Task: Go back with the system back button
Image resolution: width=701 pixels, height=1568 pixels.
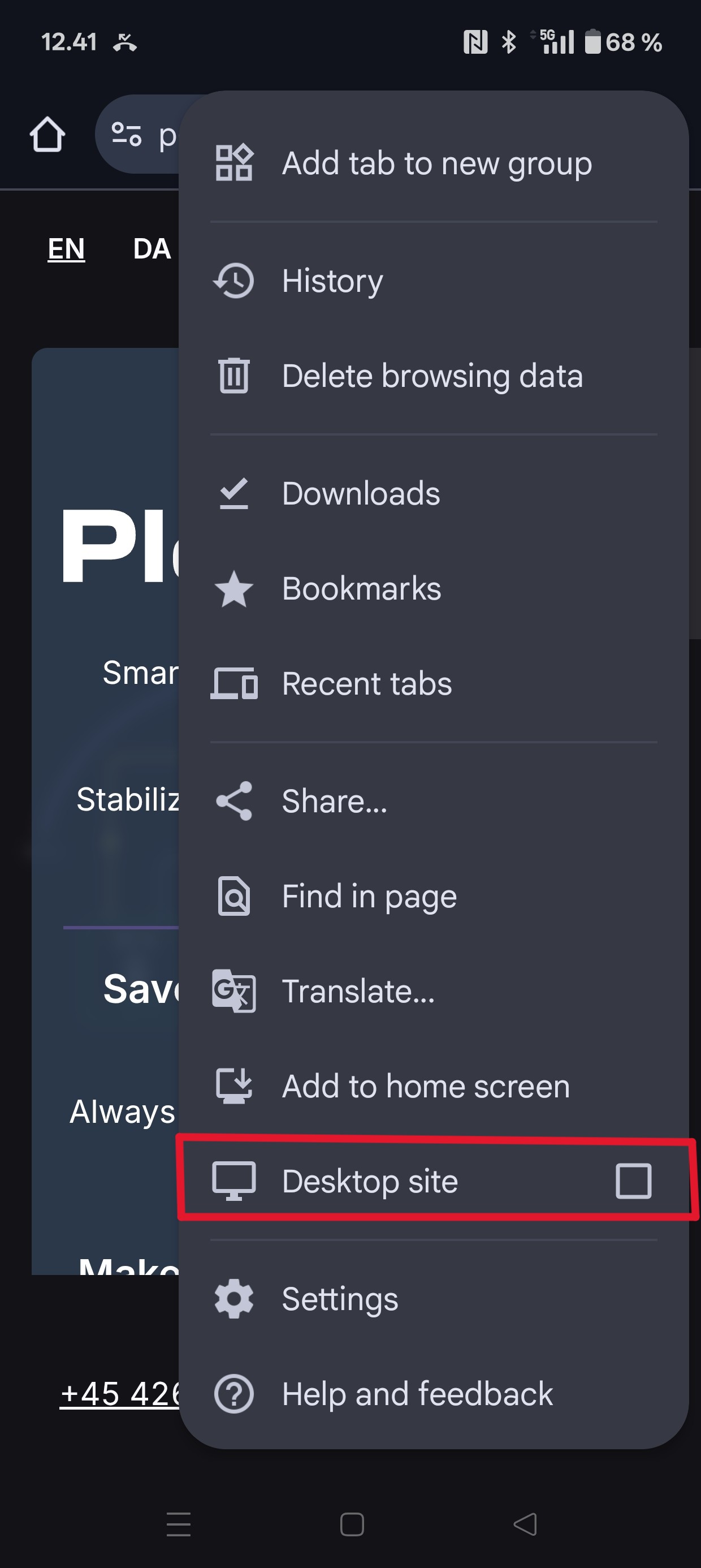Action: coord(525,1524)
